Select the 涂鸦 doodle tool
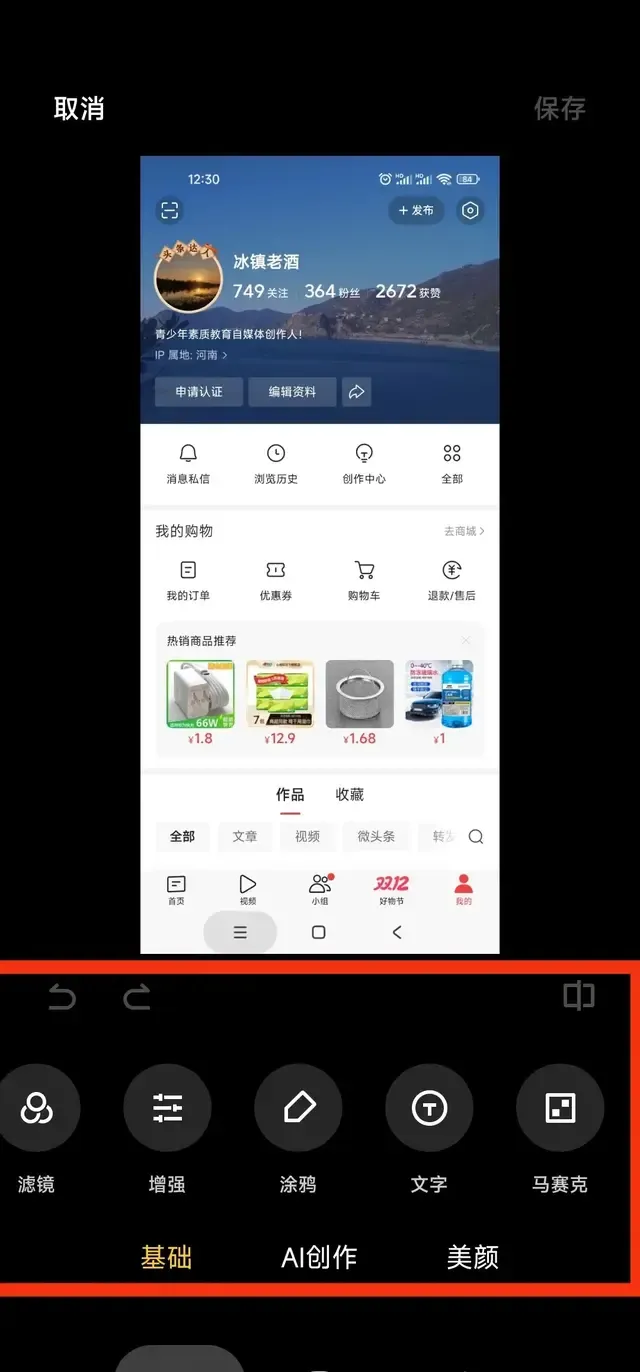The image size is (640, 1372). (298, 1107)
